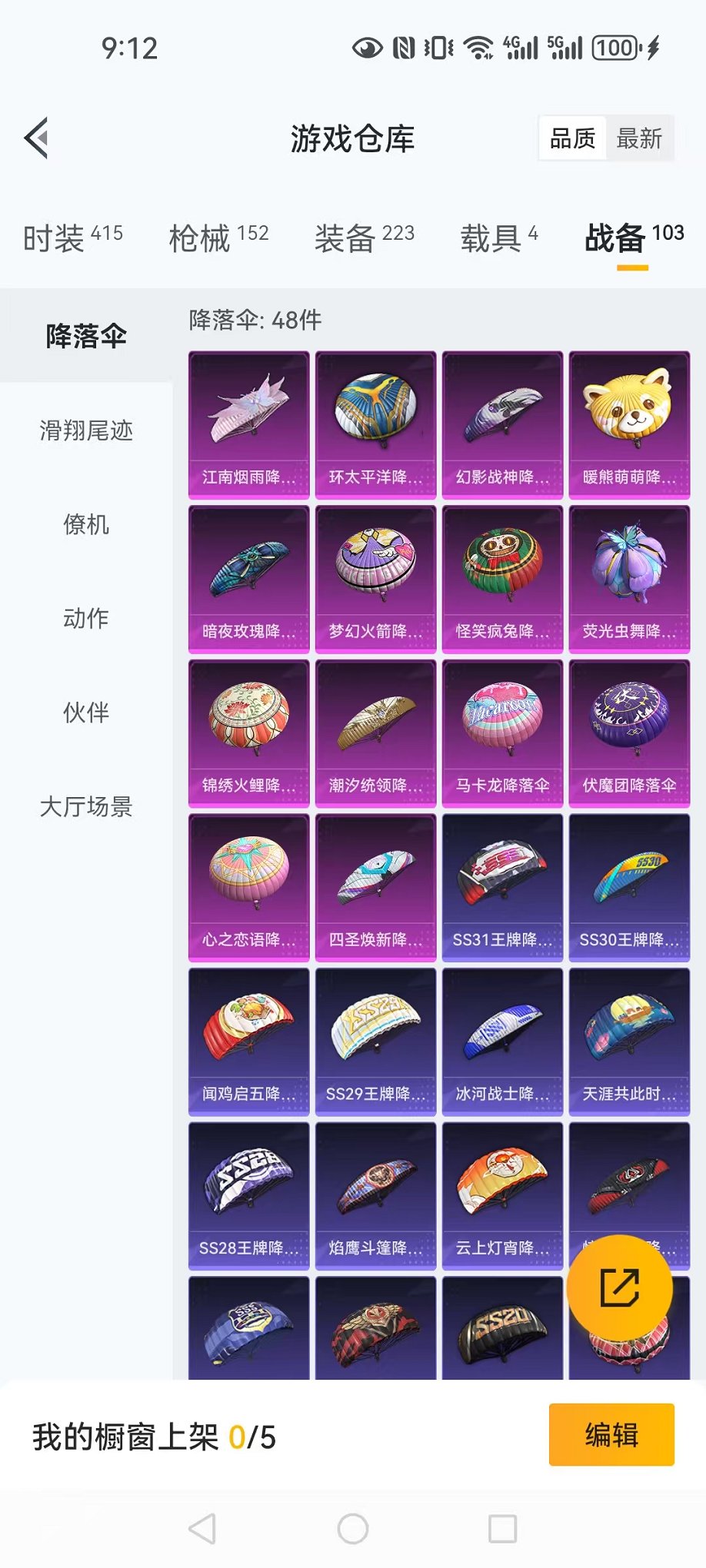Switch to the 枪械 tab

pos(218,238)
